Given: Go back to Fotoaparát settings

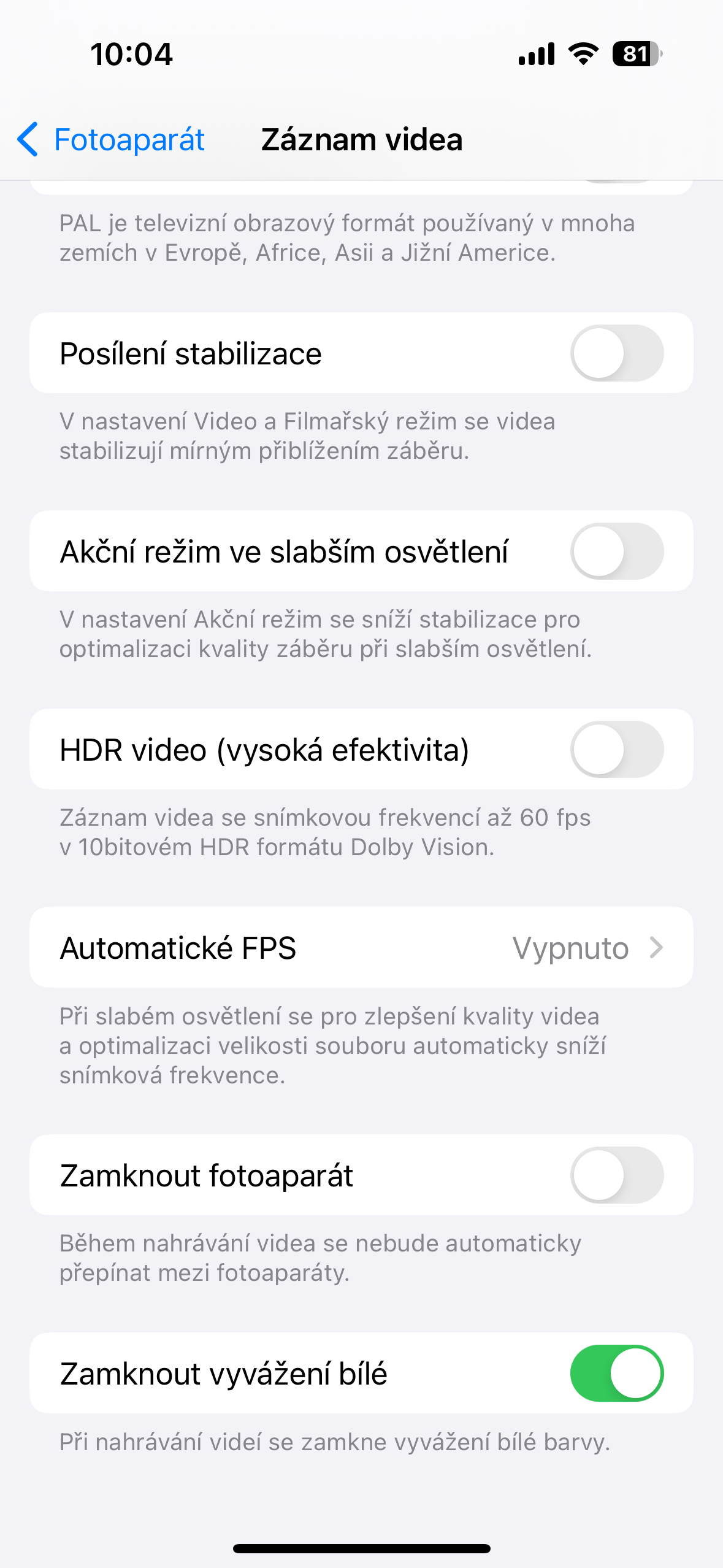Looking at the screenshot, I should click(x=111, y=140).
